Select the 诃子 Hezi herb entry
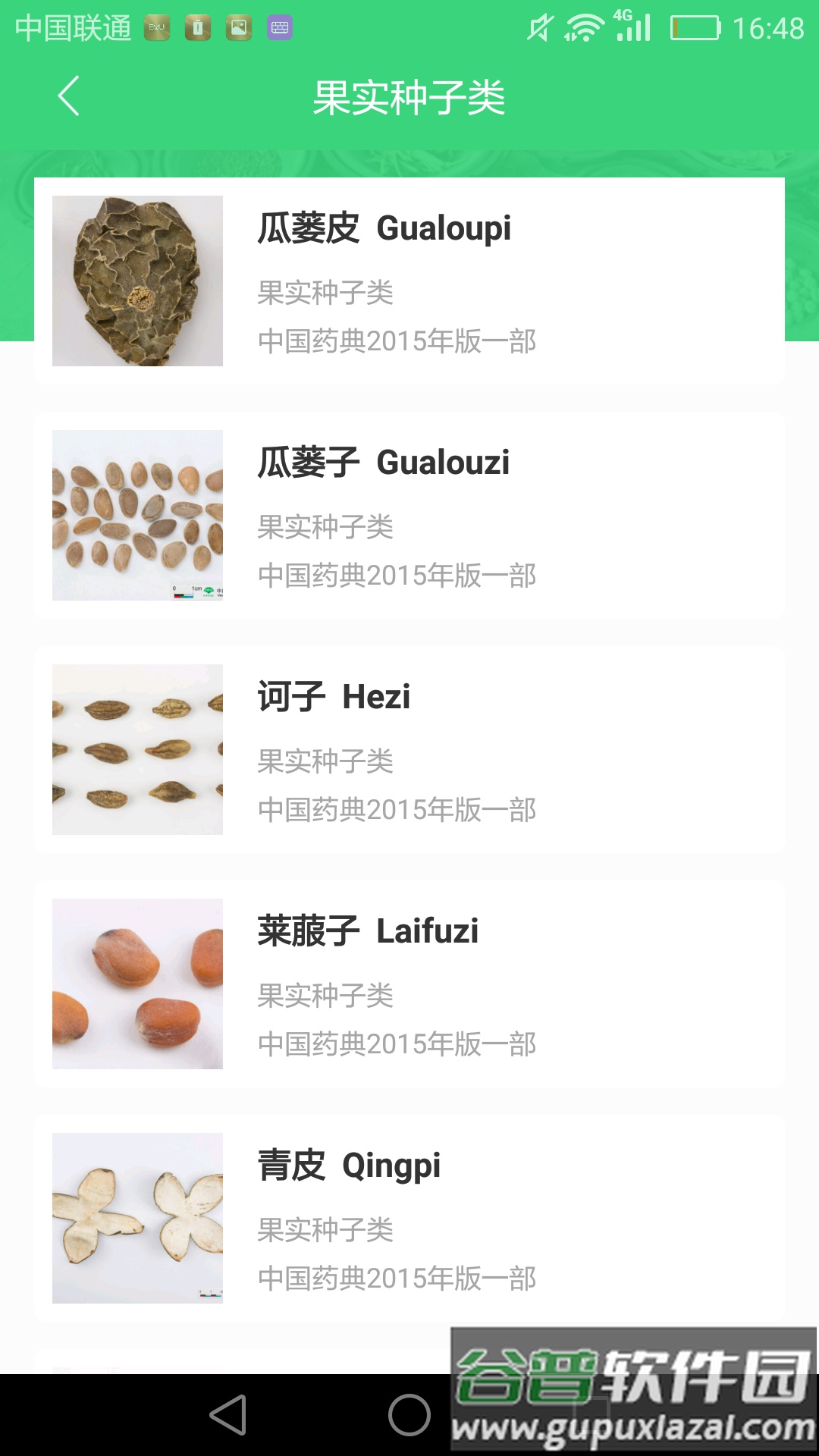Screen dimensions: 819x1456 coord(409,749)
